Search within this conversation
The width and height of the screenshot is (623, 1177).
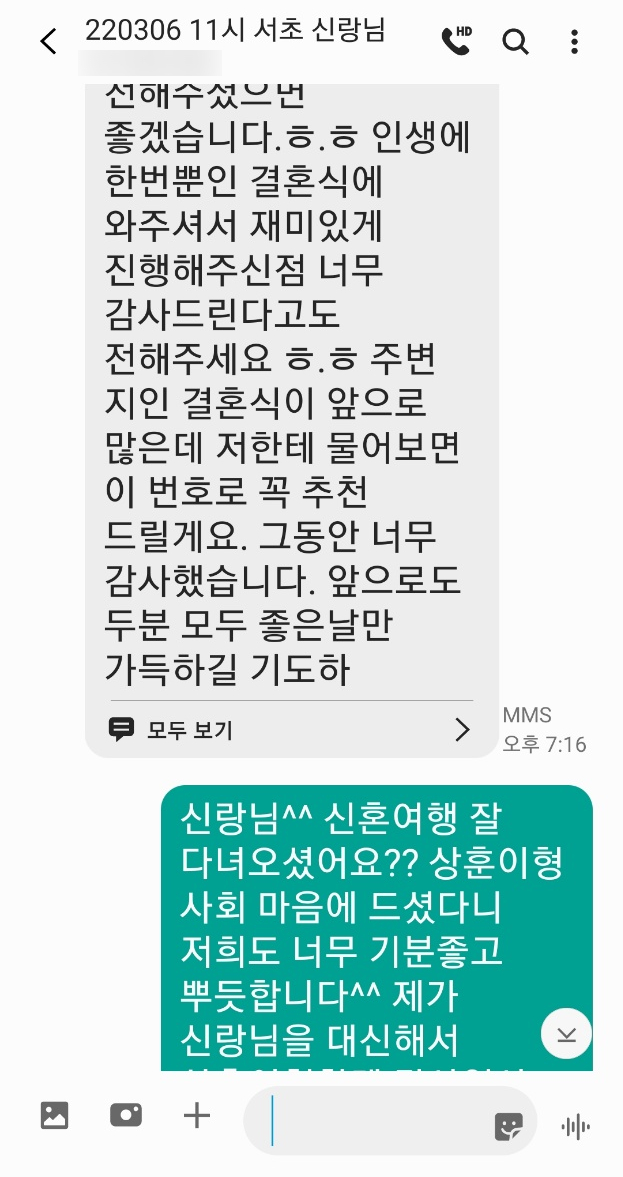click(515, 42)
